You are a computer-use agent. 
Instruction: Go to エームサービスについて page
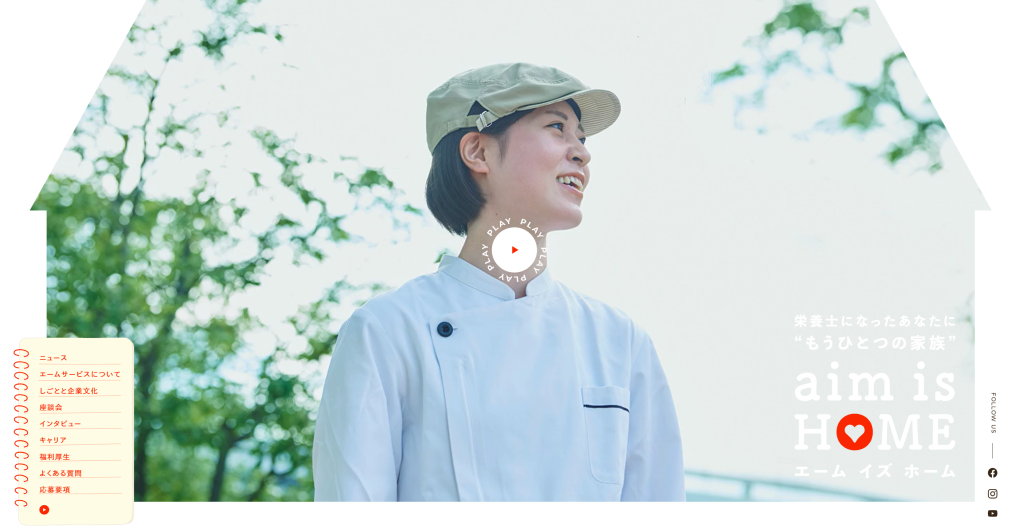click(80, 374)
